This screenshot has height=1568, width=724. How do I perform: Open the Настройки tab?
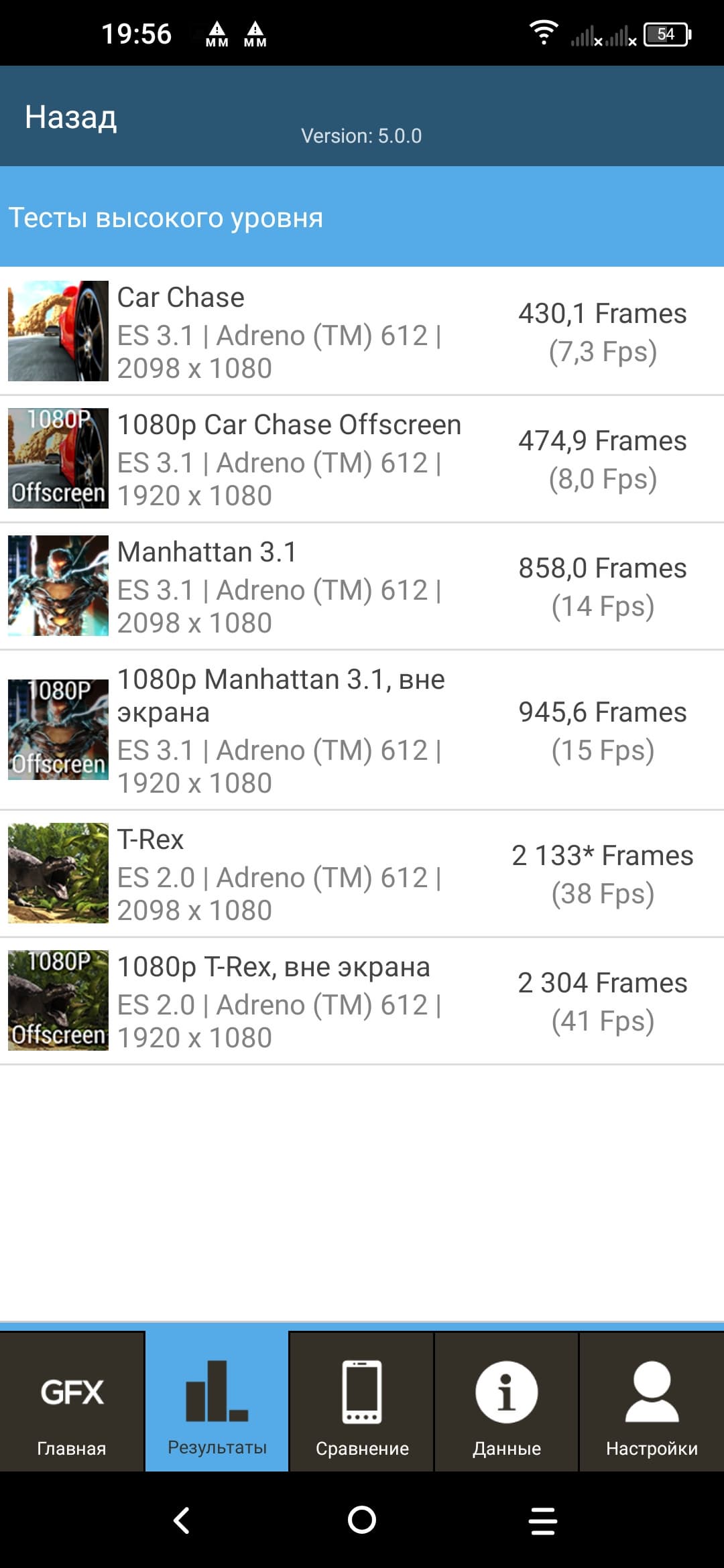(652, 1402)
